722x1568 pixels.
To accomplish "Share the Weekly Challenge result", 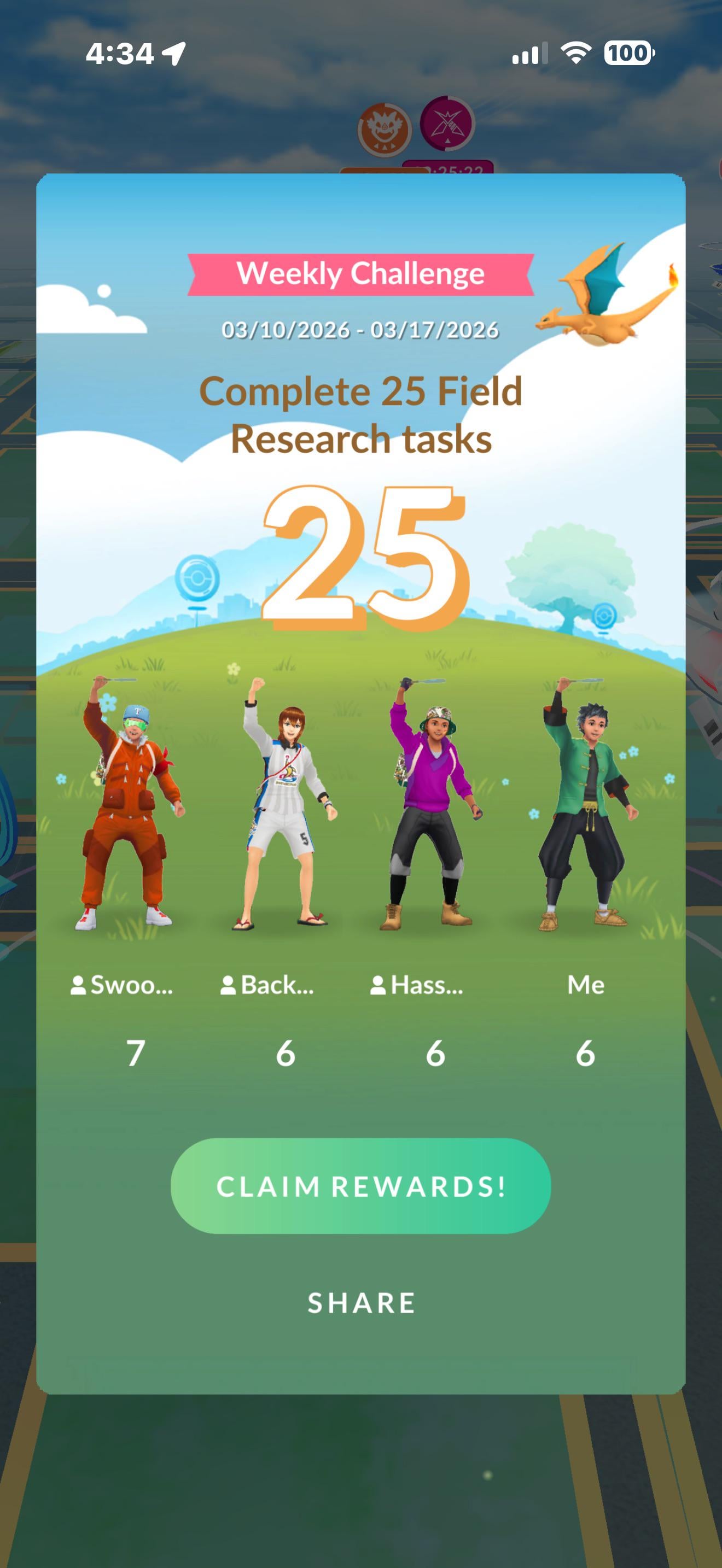I will click(x=361, y=1303).
